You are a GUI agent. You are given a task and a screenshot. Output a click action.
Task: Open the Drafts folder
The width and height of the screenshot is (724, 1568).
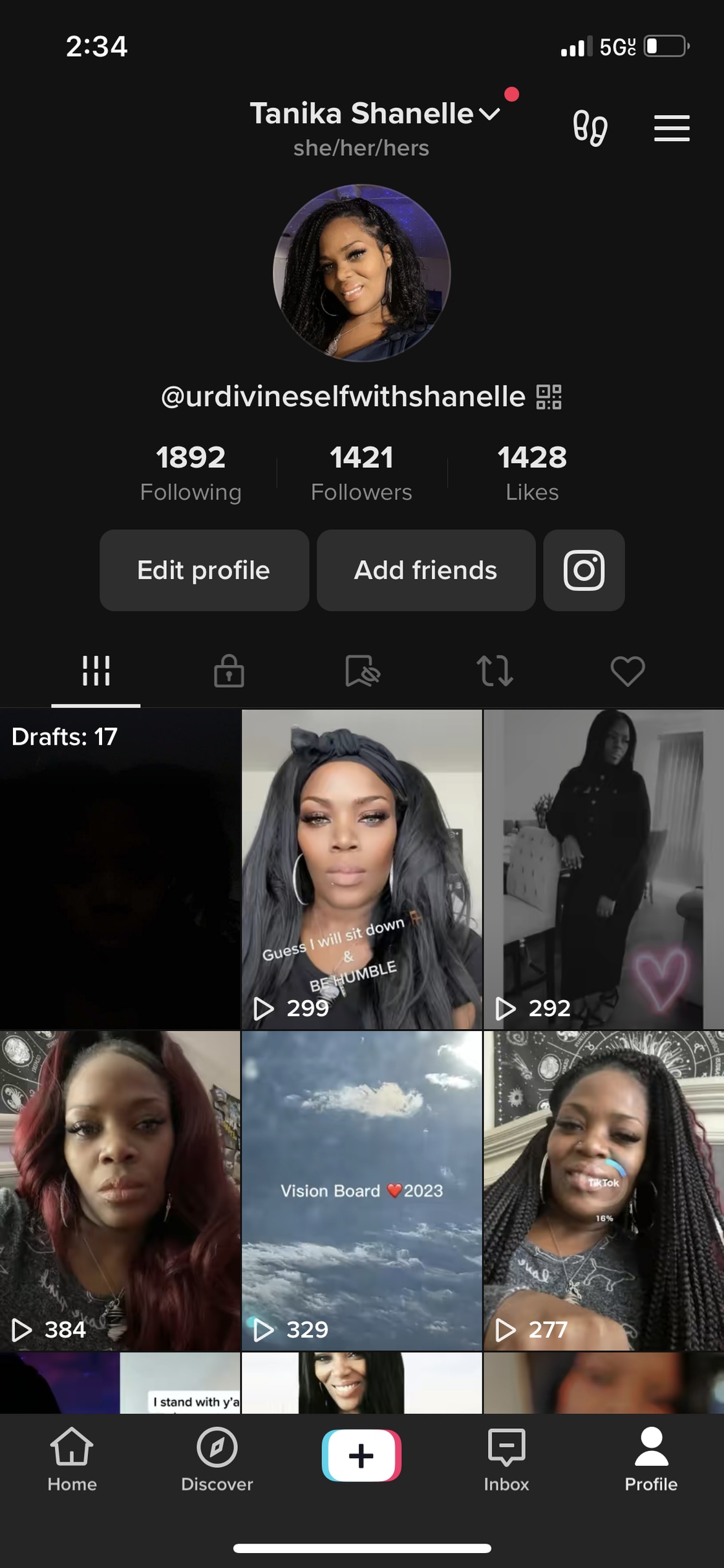point(120,868)
